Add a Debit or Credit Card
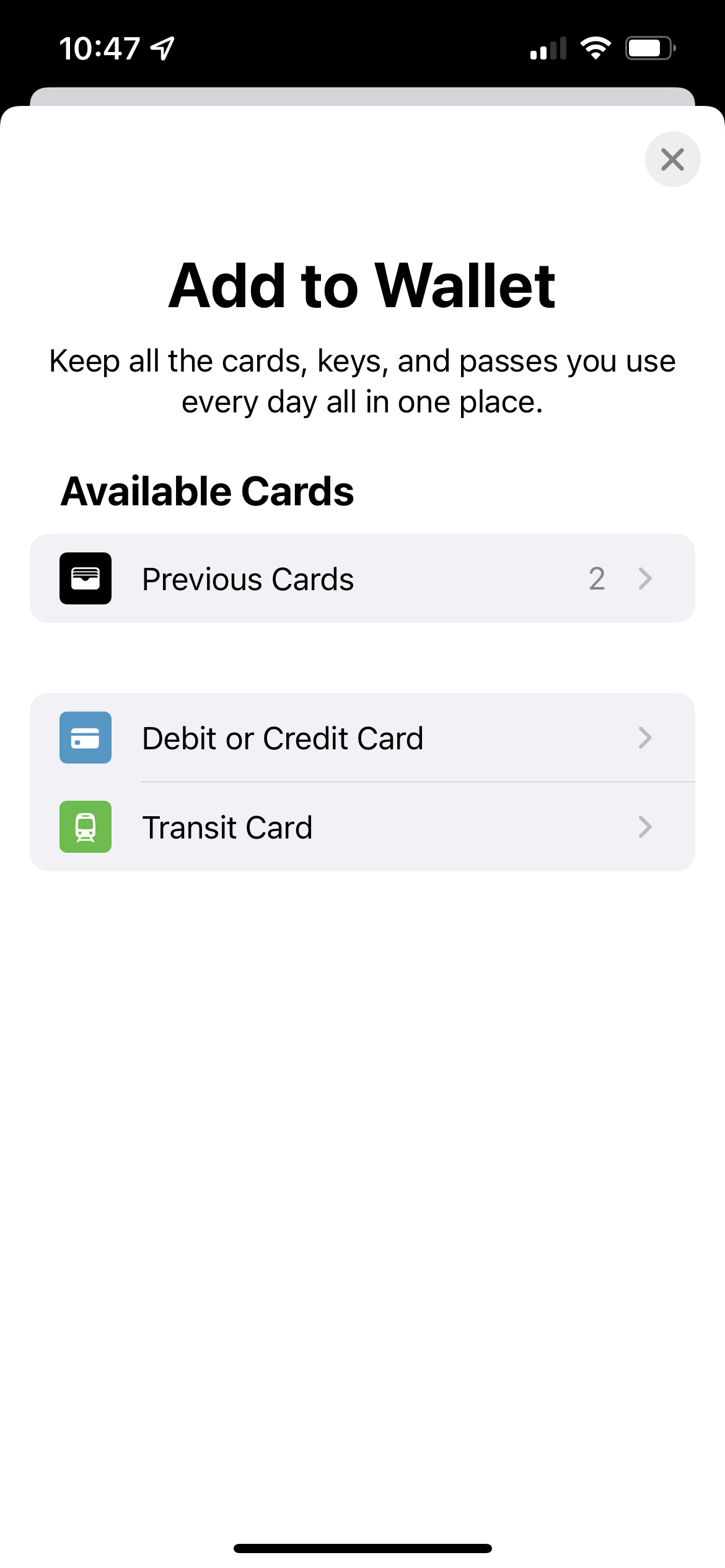Image resolution: width=725 pixels, height=1568 pixels. (x=362, y=738)
